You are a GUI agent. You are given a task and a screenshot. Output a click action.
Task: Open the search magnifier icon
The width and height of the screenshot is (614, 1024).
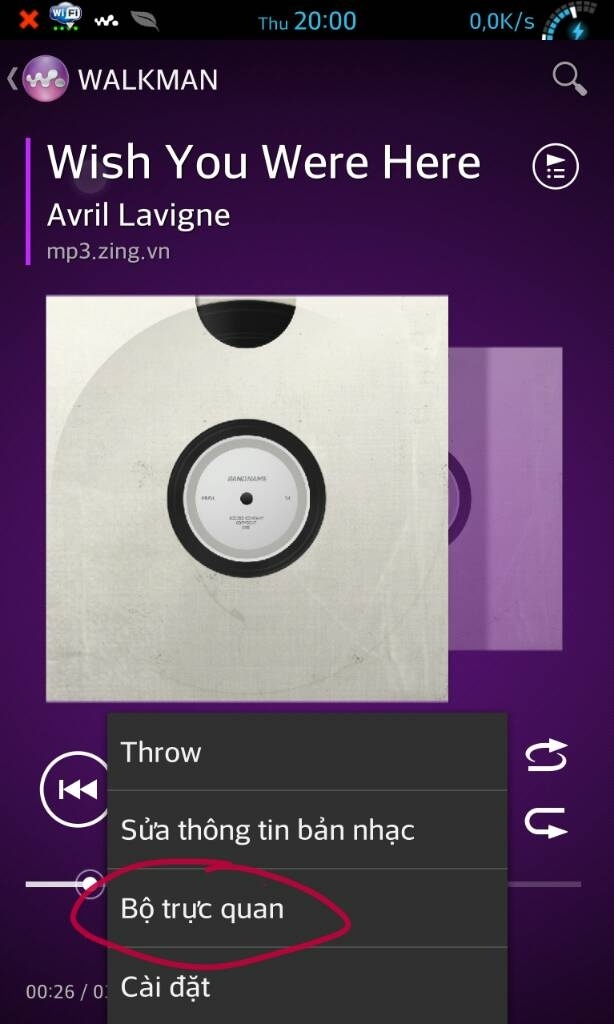[x=570, y=79]
